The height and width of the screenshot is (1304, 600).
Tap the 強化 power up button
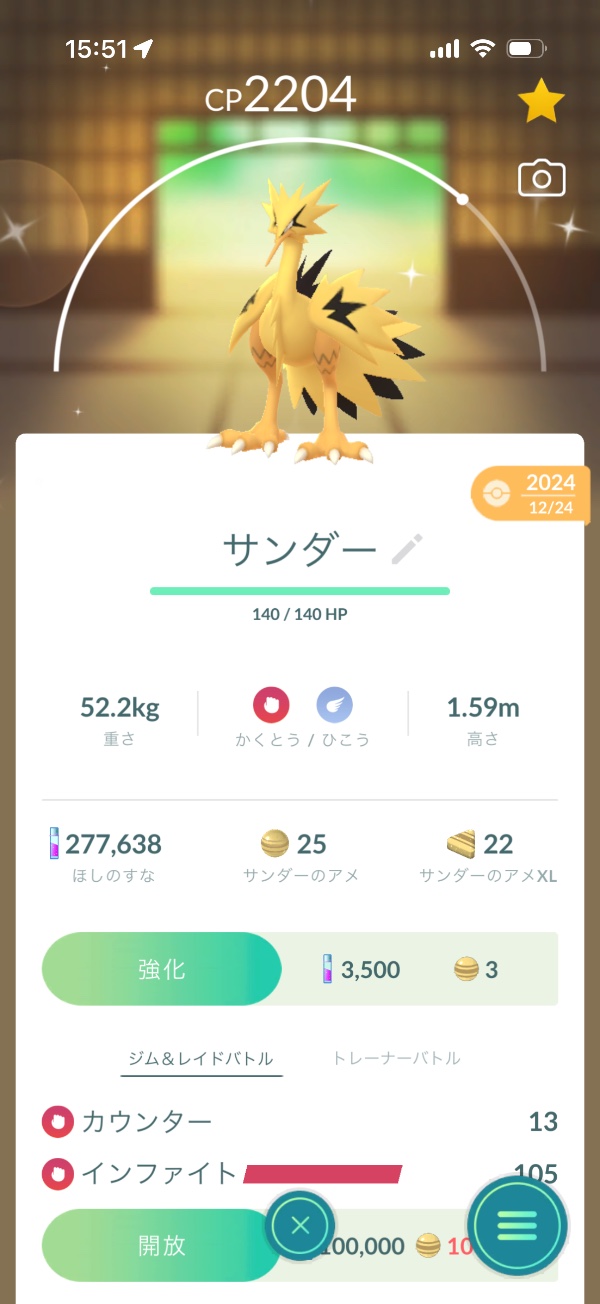162,969
